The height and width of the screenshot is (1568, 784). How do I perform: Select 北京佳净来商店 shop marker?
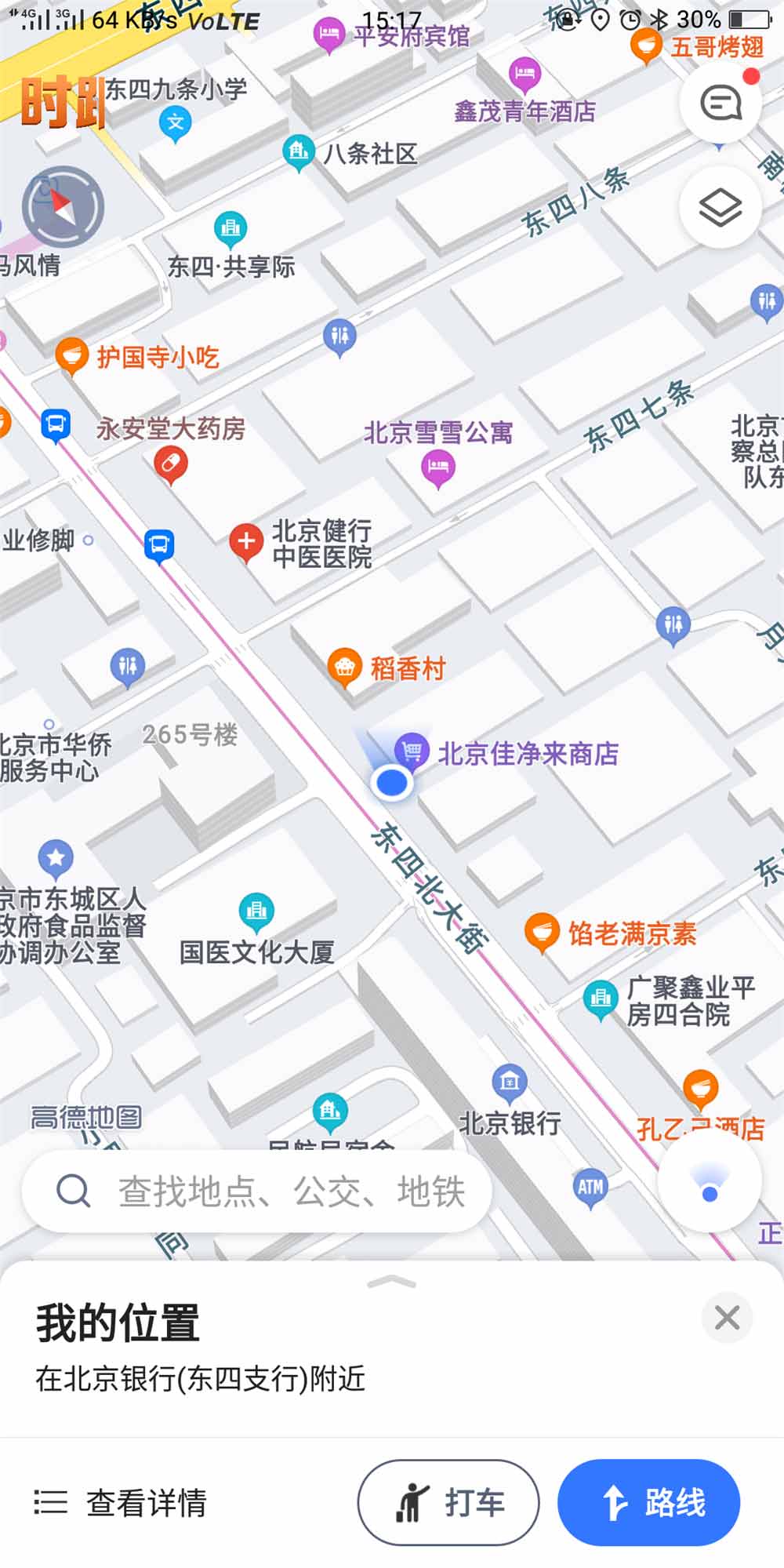click(x=412, y=751)
